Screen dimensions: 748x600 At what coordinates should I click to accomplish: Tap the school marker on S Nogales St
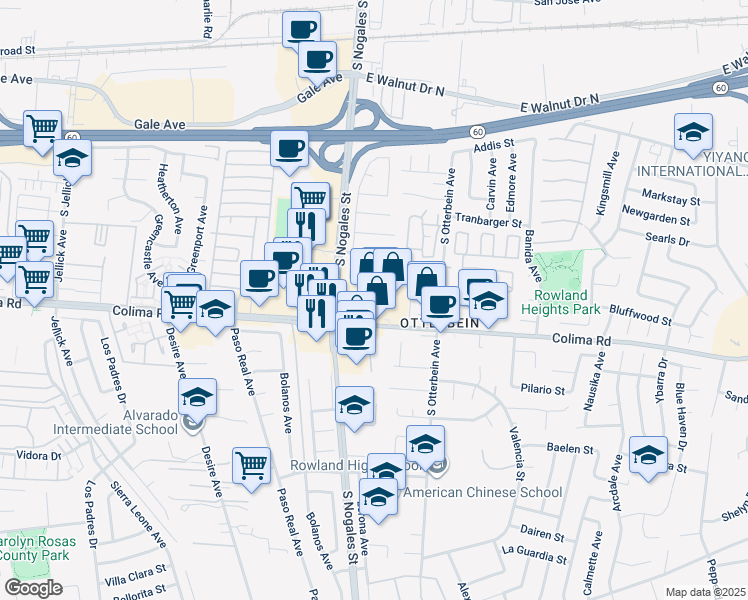(x=354, y=405)
